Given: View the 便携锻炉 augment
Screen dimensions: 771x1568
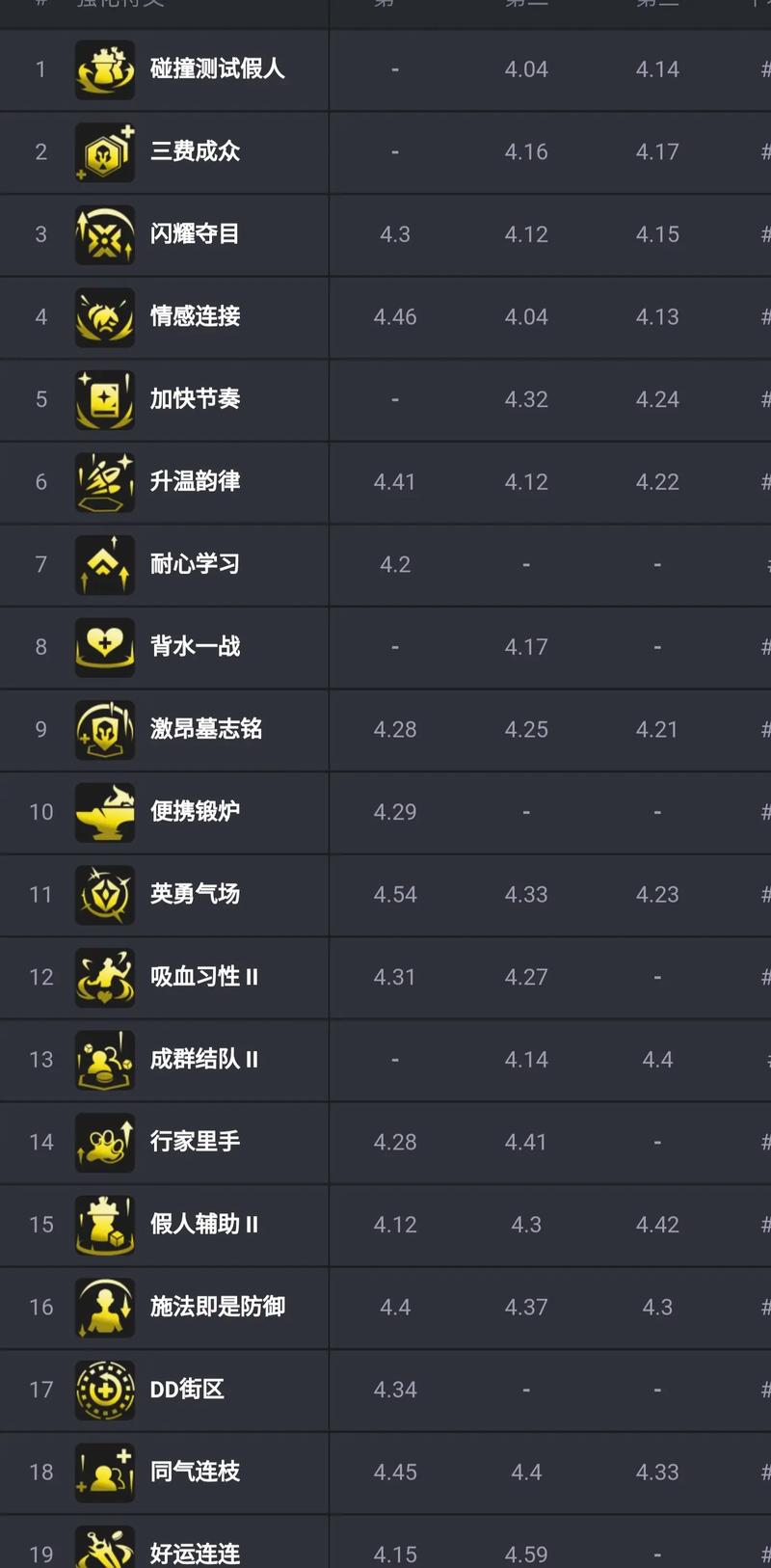Looking at the screenshot, I should (x=195, y=812).
